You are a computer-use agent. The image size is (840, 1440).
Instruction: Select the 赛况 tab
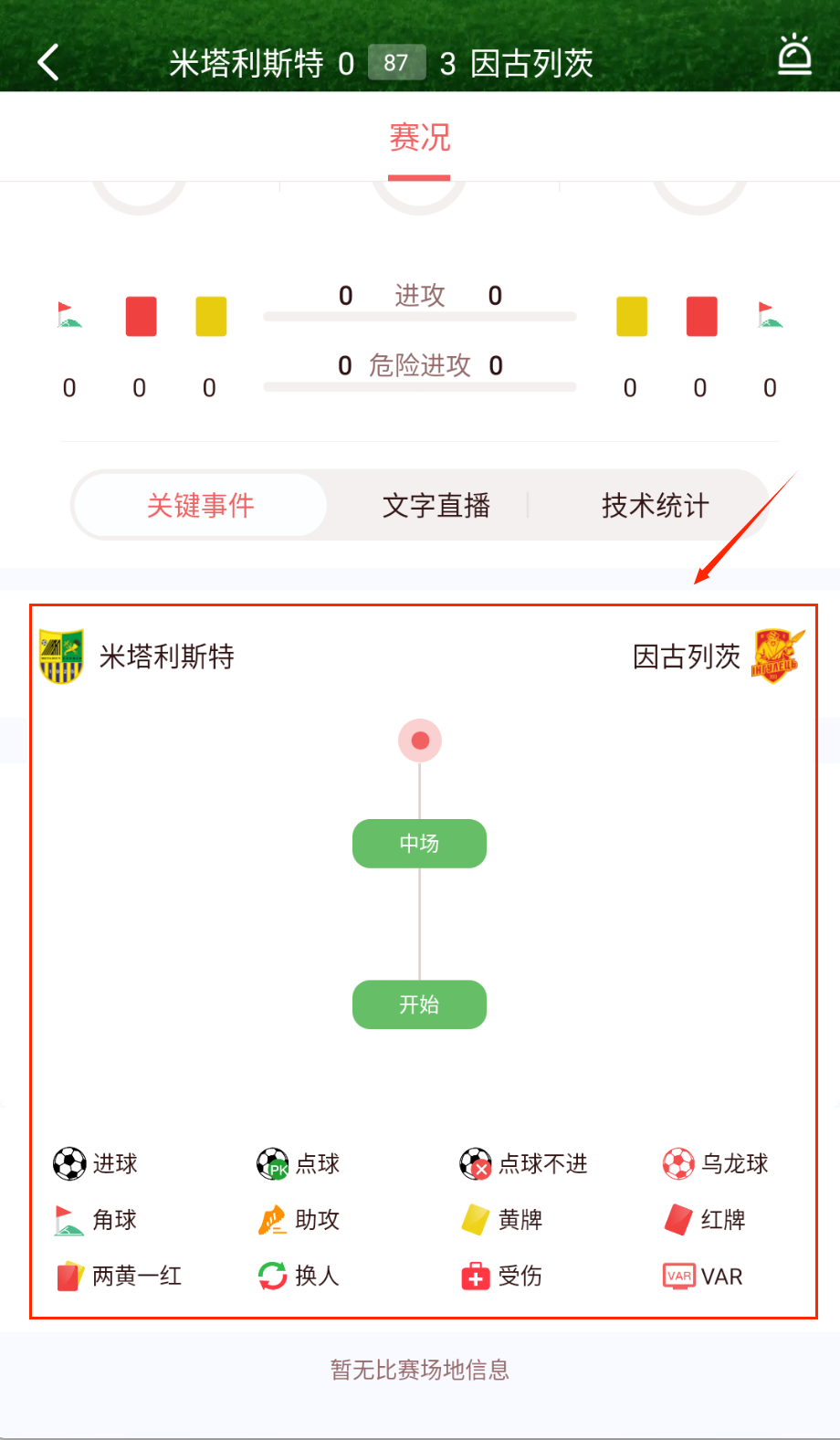click(x=419, y=139)
